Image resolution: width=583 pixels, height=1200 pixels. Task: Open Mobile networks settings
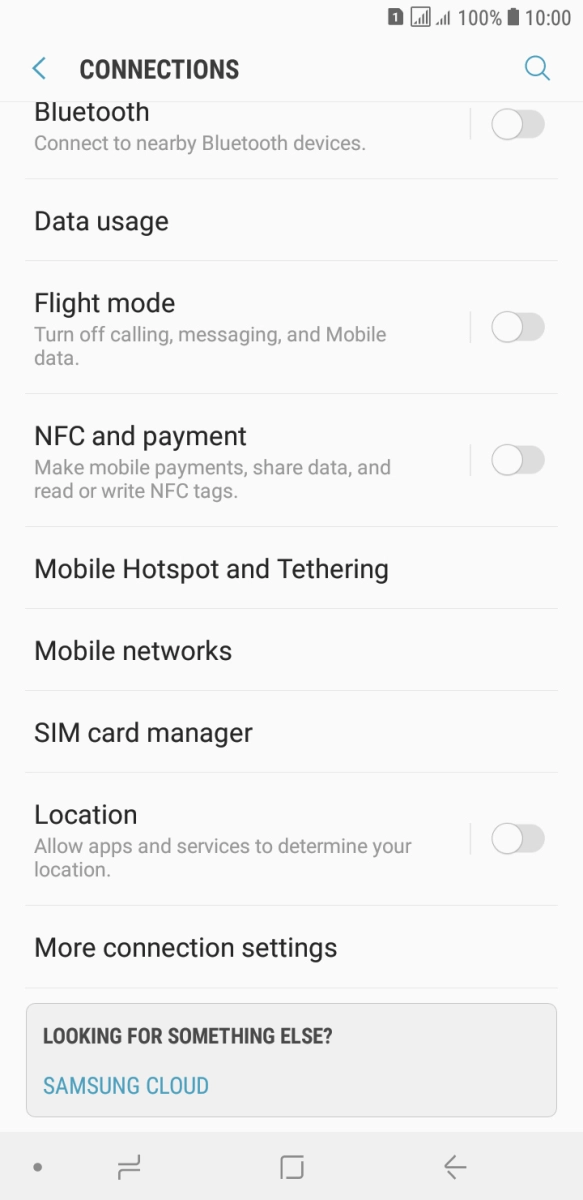(x=291, y=650)
